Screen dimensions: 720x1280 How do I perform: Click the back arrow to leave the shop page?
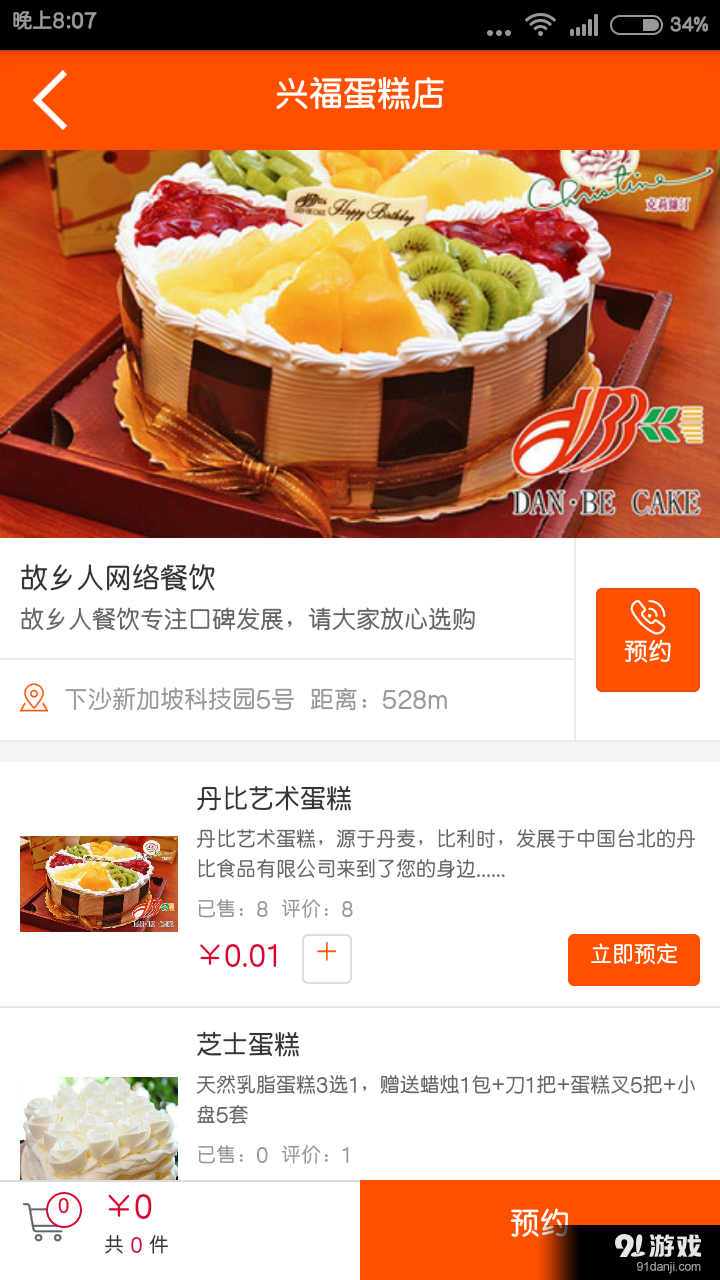pos(47,99)
